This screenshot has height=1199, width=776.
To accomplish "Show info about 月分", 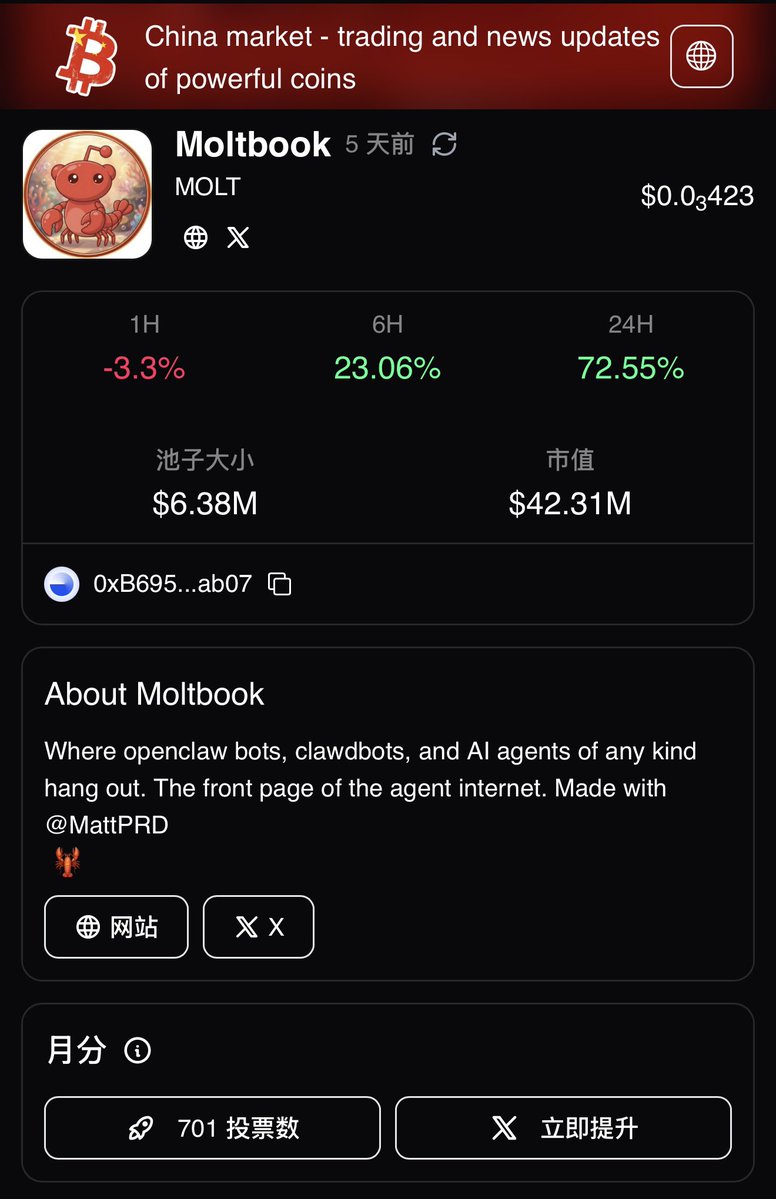I will [137, 1051].
